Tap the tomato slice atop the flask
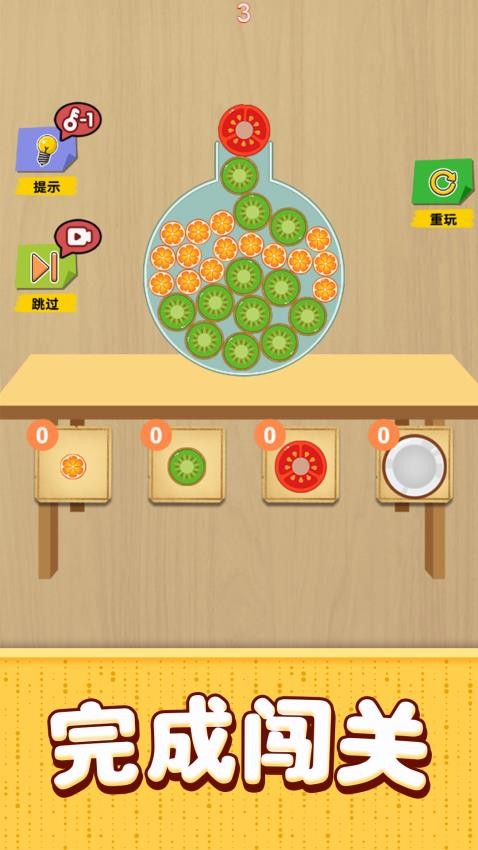The image size is (478, 850). pyautogui.click(x=244, y=130)
